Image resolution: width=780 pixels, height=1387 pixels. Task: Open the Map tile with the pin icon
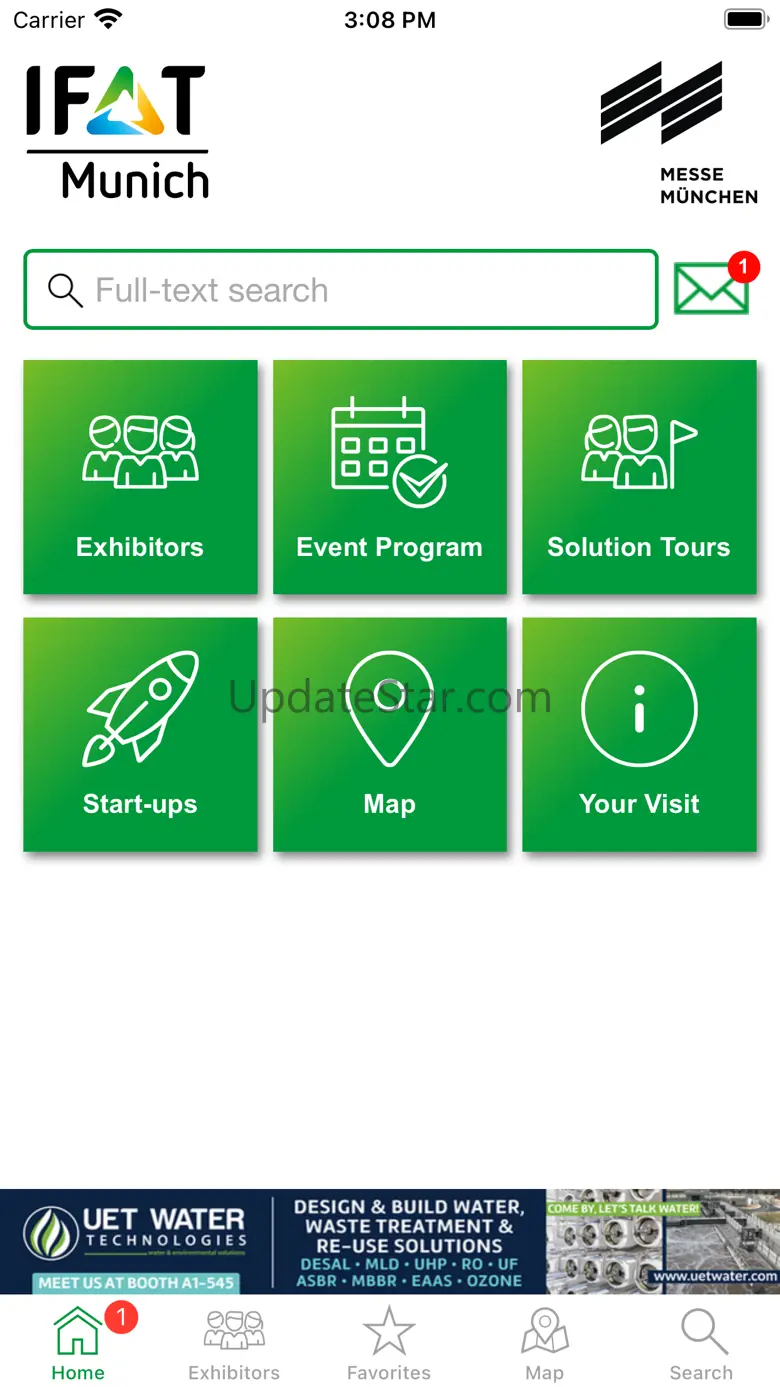(x=390, y=734)
